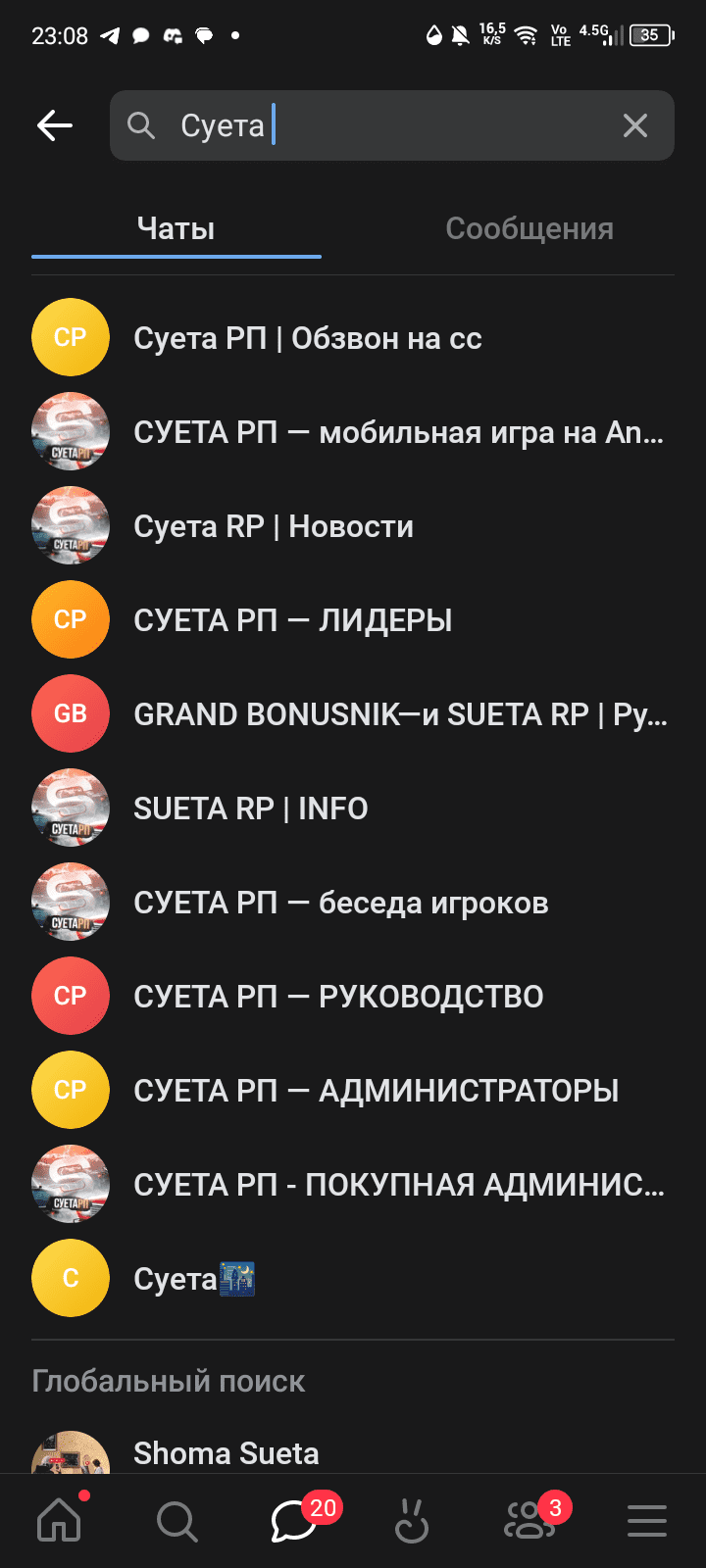Viewport: 706px width, 1568px height.
Task: Open Суета RP | Новости chat
Action: pyautogui.click(x=353, y=526)
